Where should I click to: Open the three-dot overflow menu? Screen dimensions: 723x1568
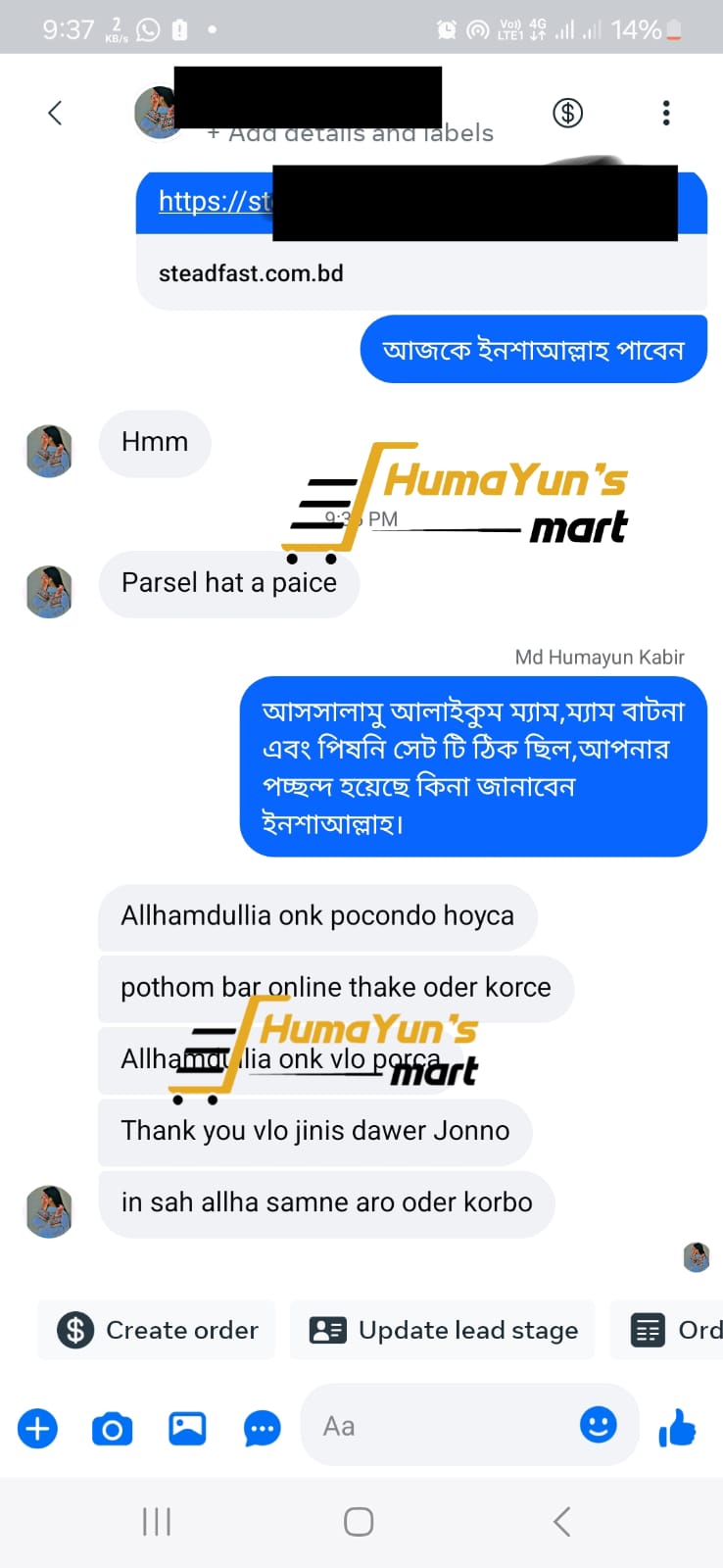click(x=666, y=113)
